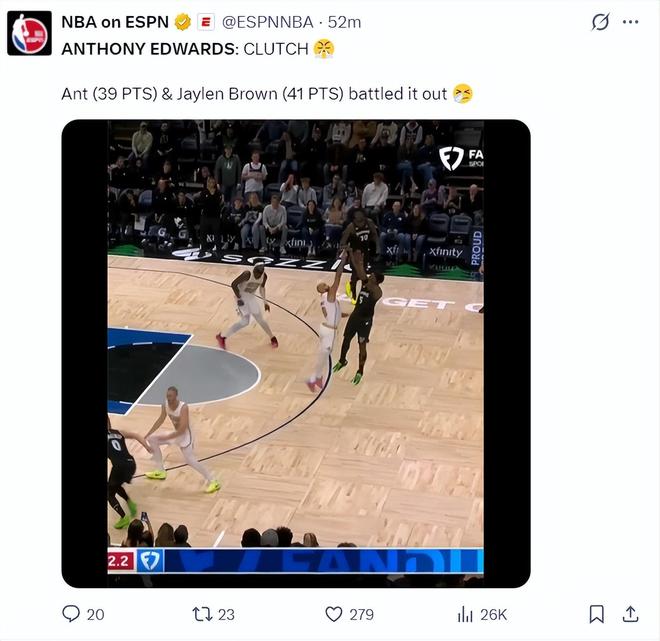The height and width of the screenshot is (641, 660).
Task: Open the post's overflow menu
Action: click(x=630, y=22)
